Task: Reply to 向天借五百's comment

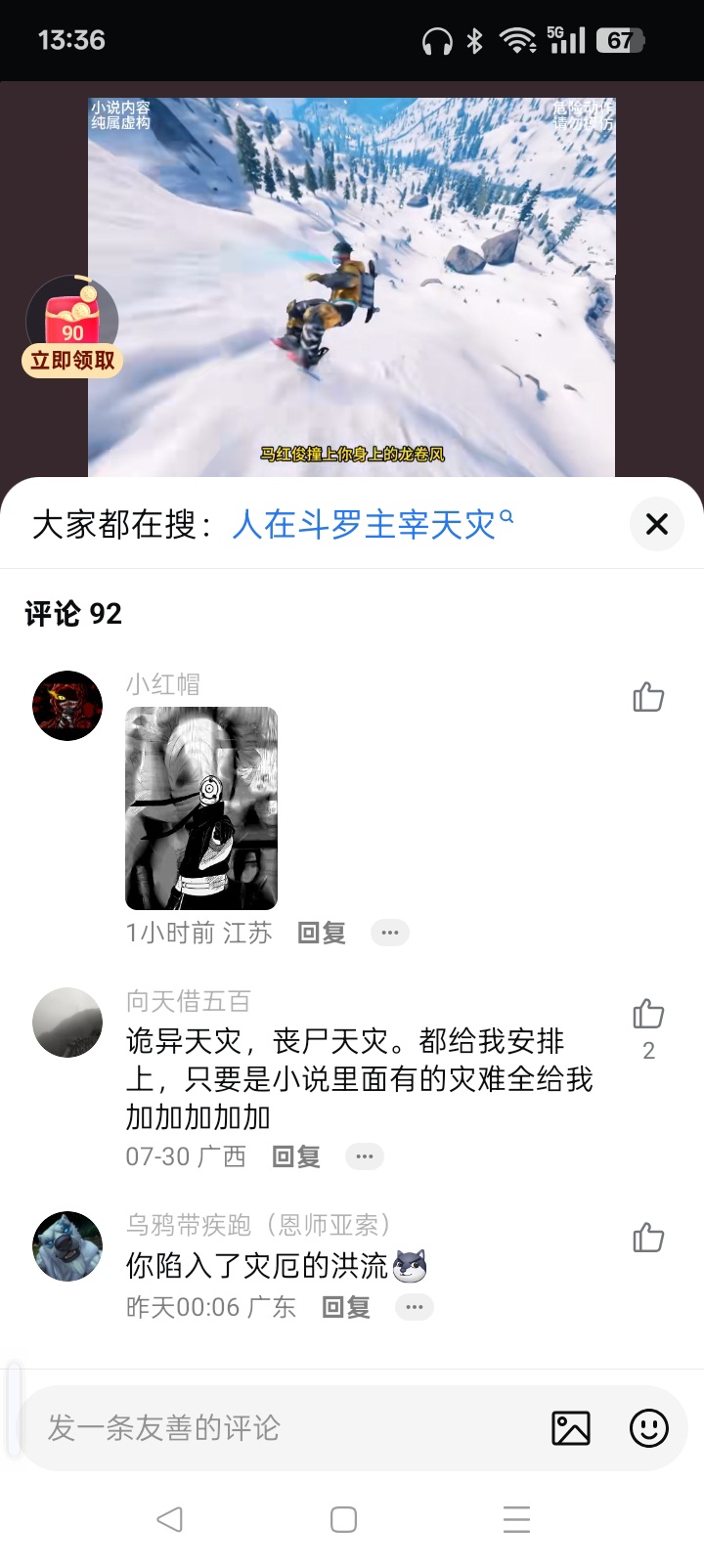Action: [296, 1156]
